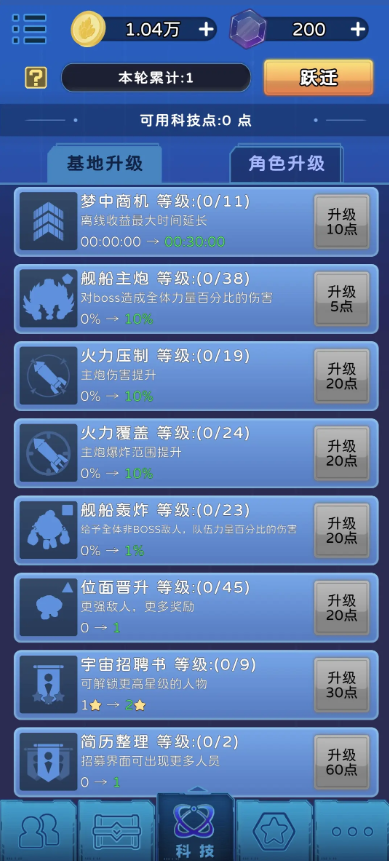Open the treasure chest tab
Screen dimensions: 389x861
pos(116,831)
